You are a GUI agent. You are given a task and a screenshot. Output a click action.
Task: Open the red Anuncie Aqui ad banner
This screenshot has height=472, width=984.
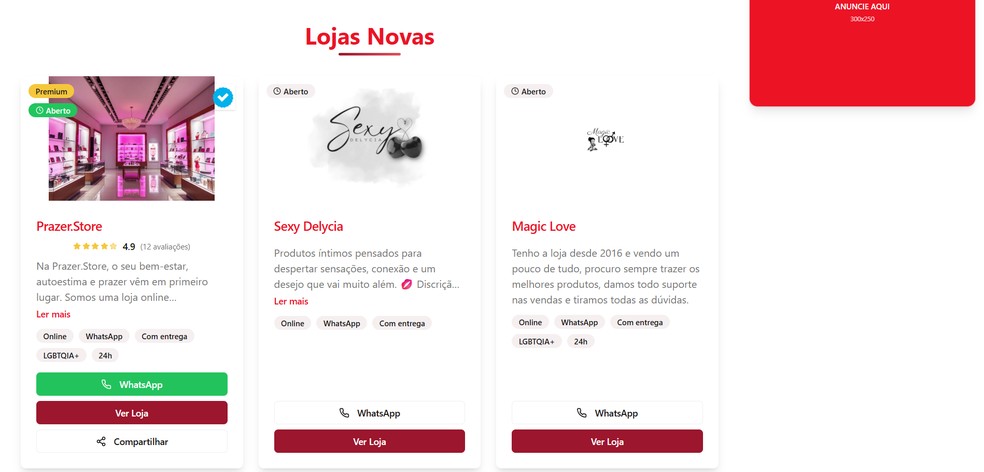tap(861, 50)
